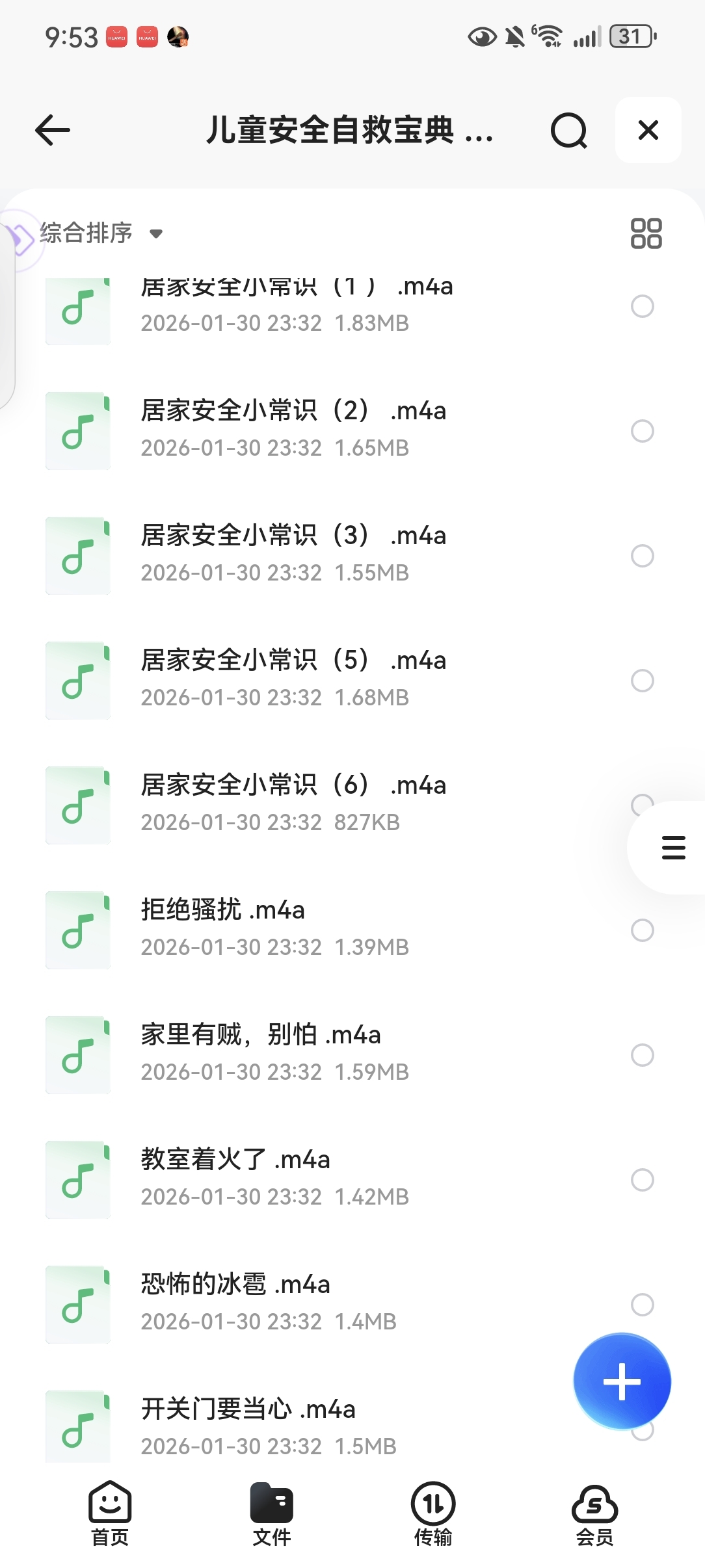Screen dimensions: 705x1568
Task: Open 居家安全小常识（2）.m4a audio file
Action: (293, 429)
